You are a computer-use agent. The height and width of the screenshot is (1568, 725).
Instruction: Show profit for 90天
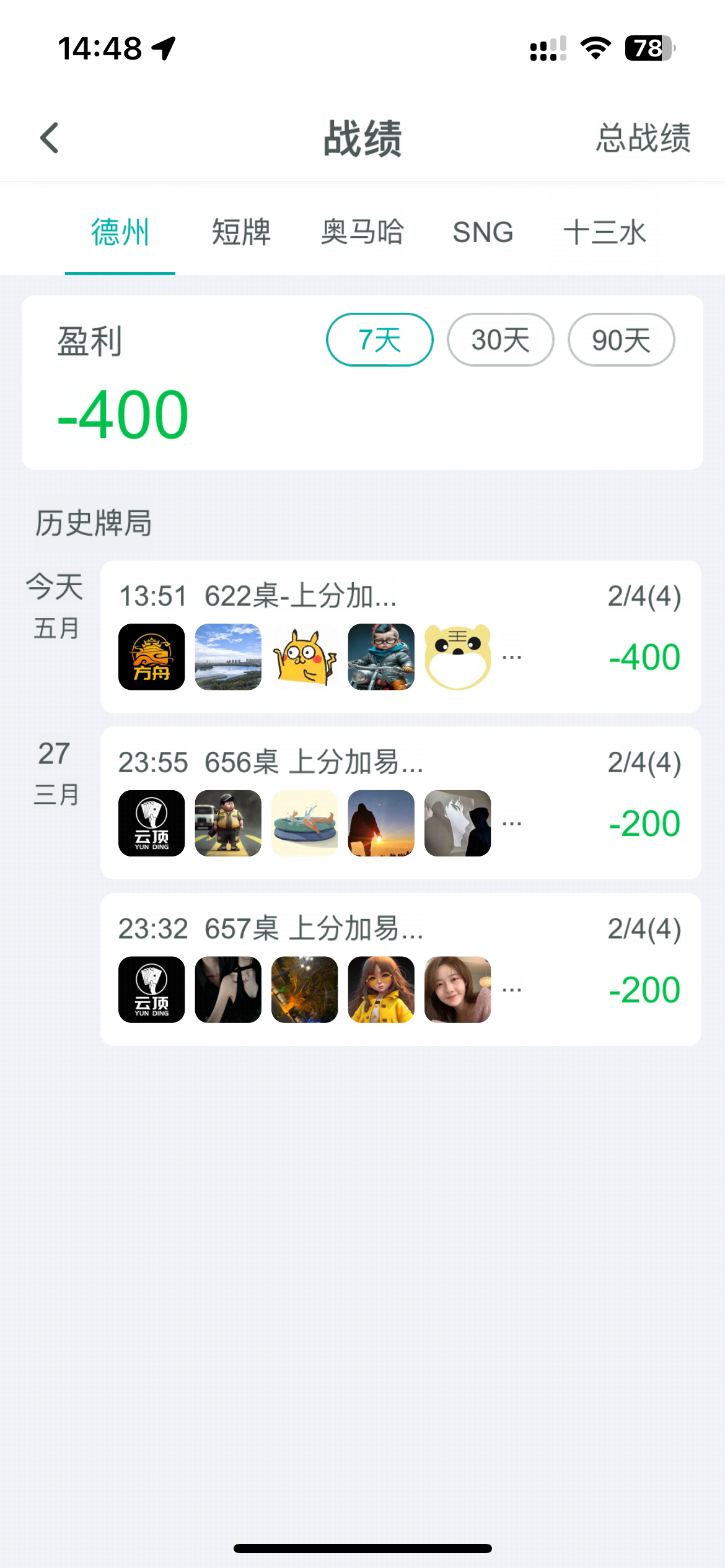[x=622, y=339]
